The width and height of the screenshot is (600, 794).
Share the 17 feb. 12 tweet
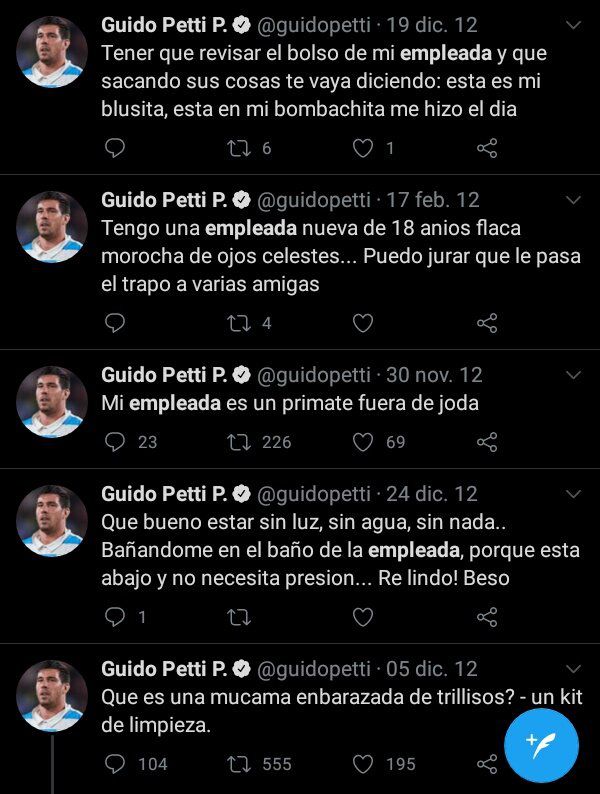pos(487,323)
